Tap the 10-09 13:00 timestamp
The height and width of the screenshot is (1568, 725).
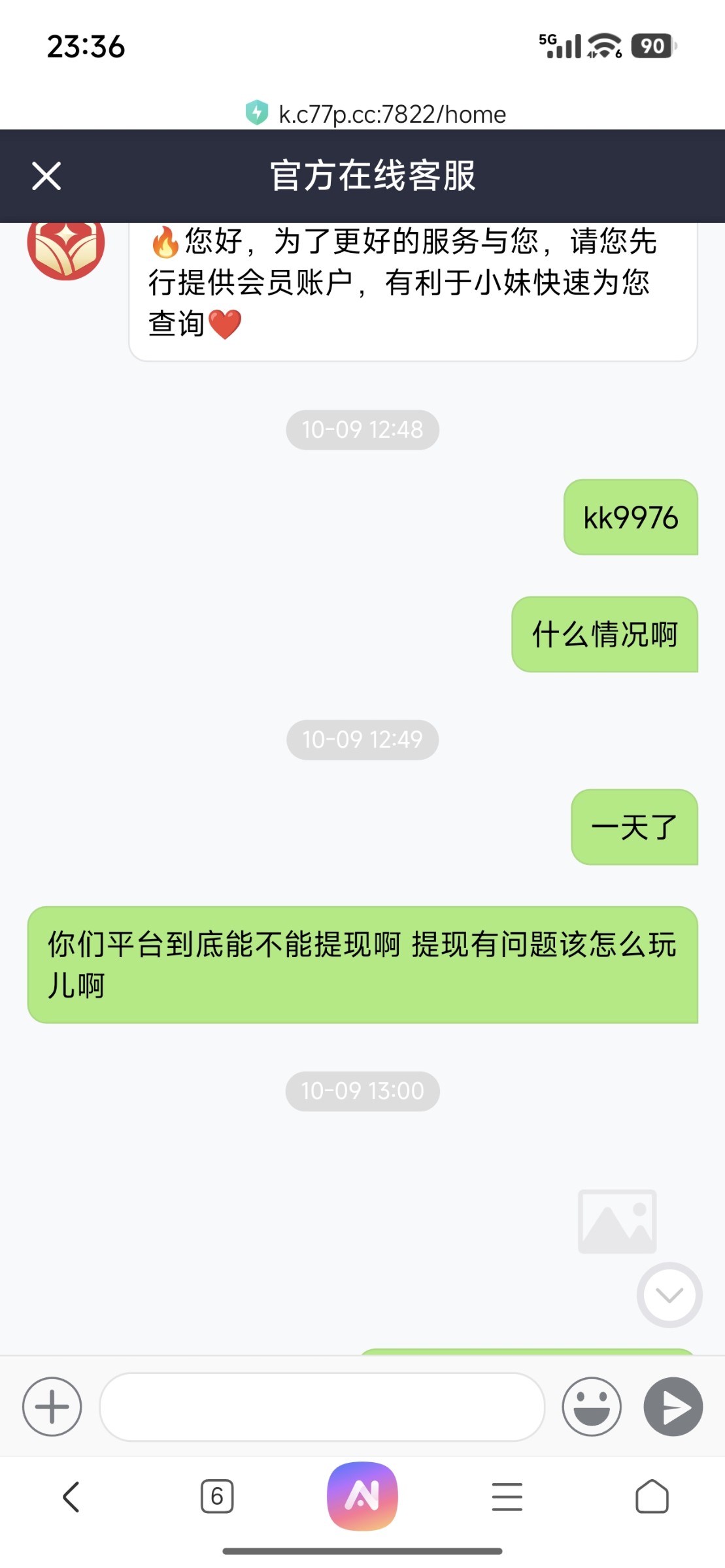click(362, 1090)
